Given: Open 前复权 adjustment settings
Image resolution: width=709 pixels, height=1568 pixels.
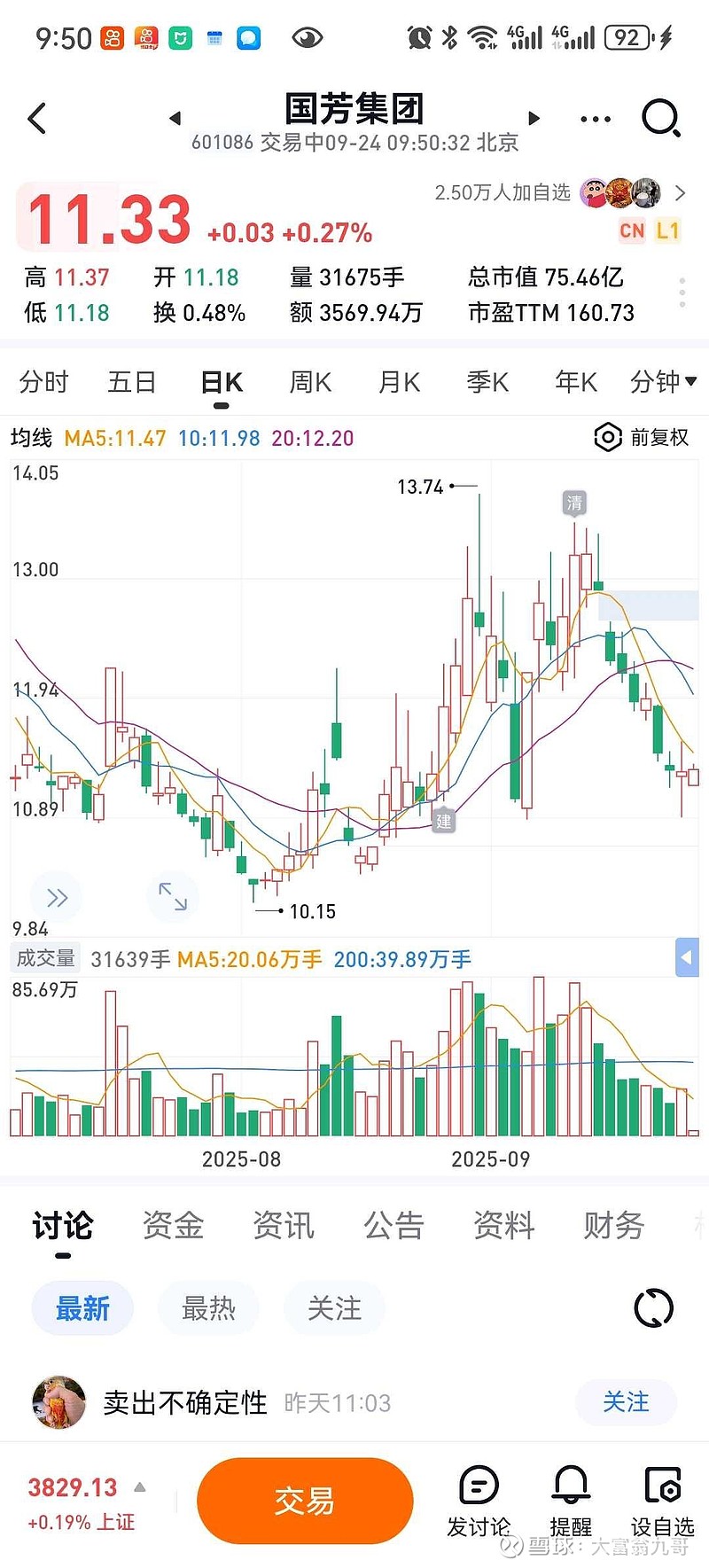Looking at the screenshot, I should [642, 437].
